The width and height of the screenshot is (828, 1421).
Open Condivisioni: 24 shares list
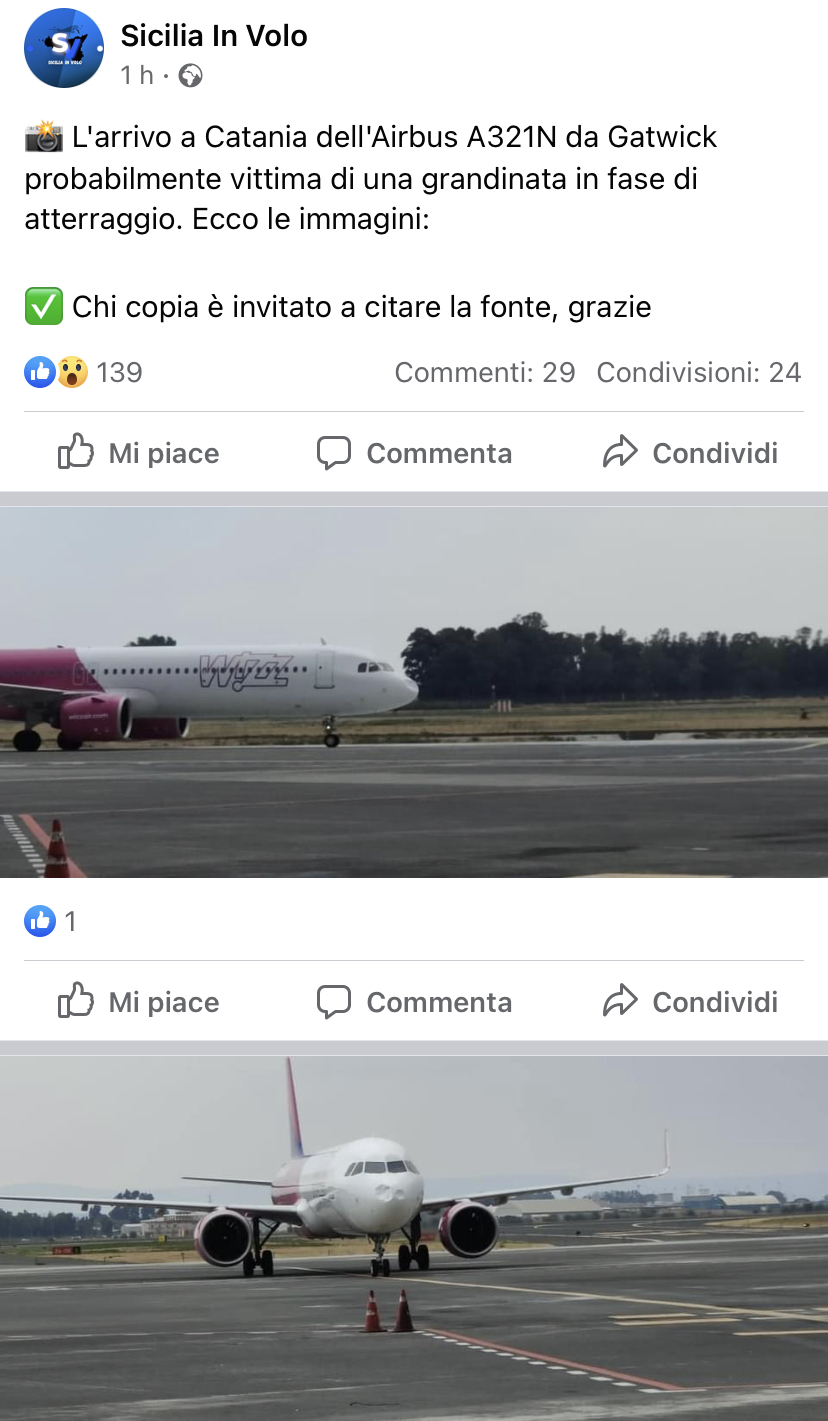699,373
